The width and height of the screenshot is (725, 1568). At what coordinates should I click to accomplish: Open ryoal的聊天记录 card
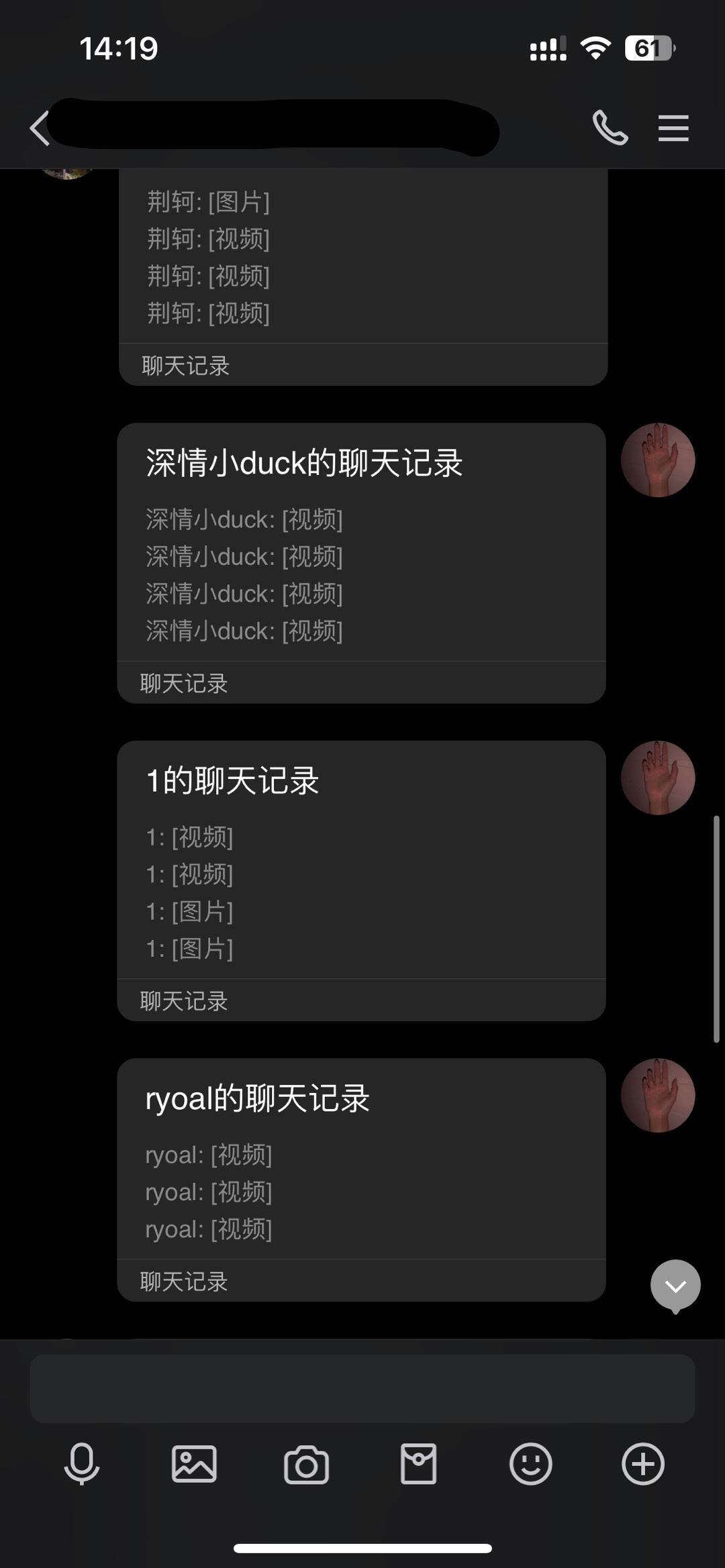362,1180
